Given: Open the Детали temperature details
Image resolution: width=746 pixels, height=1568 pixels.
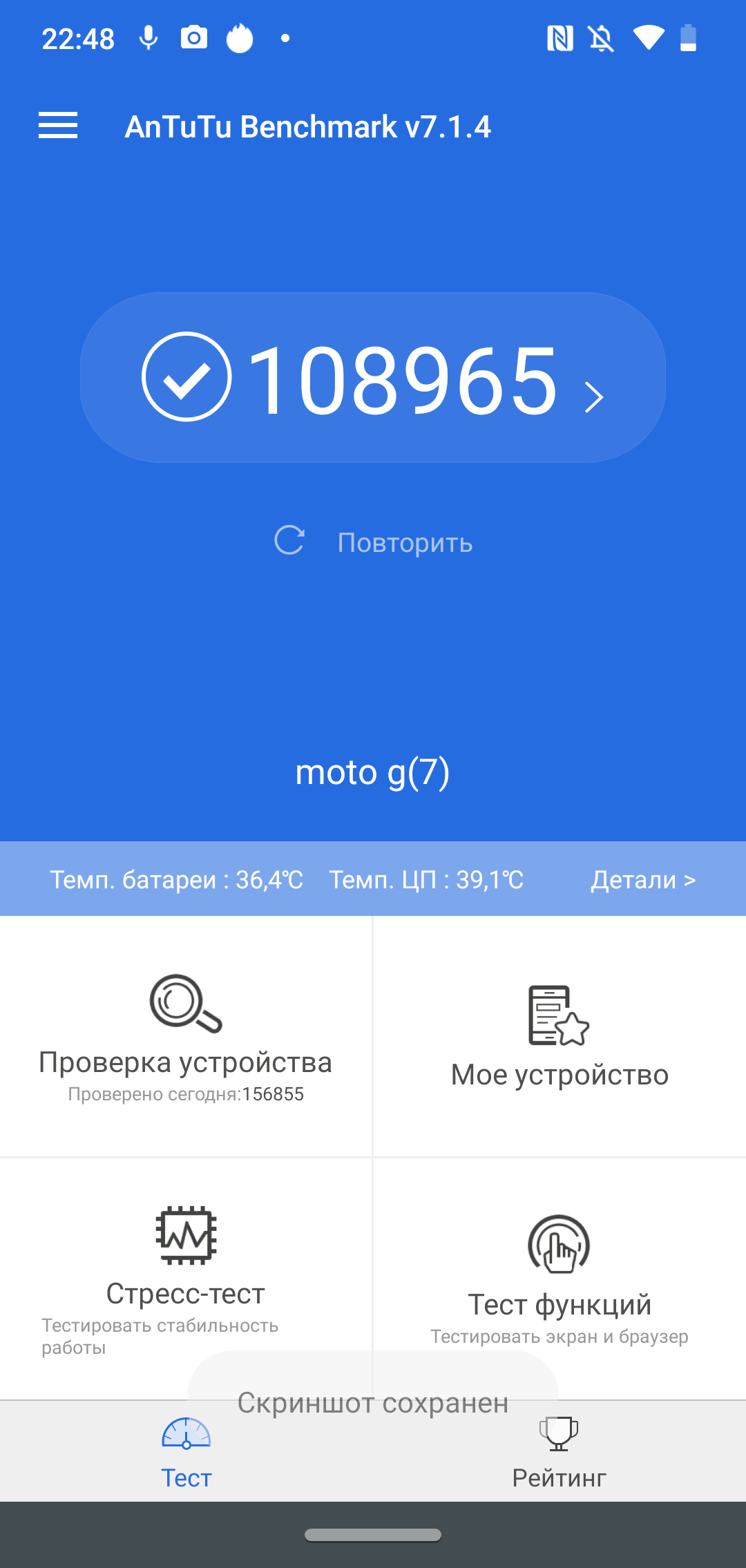Looking at the screenshot, I should 642,879.
